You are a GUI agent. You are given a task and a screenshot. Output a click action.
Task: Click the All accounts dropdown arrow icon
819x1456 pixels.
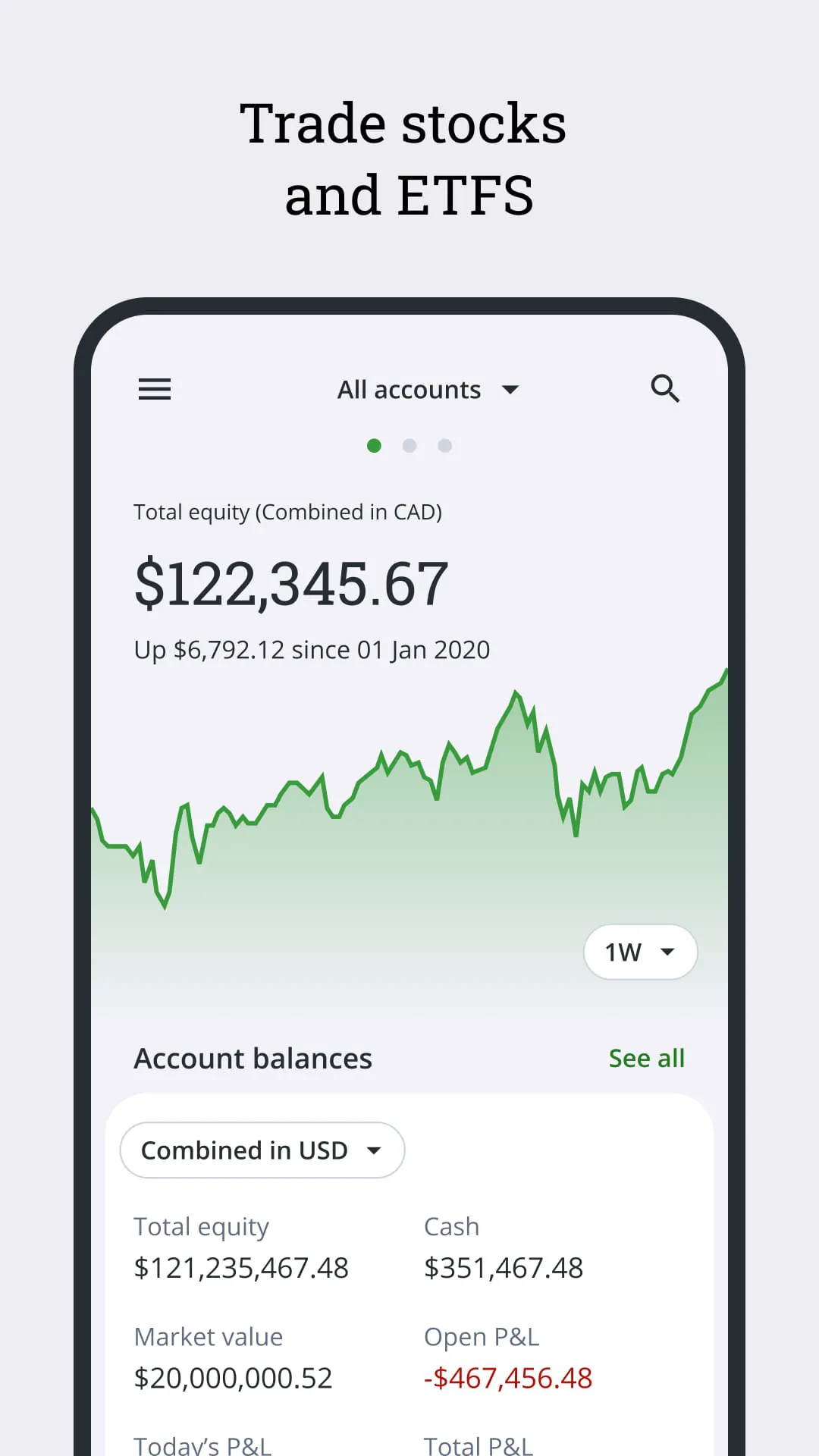pos(510,389)
